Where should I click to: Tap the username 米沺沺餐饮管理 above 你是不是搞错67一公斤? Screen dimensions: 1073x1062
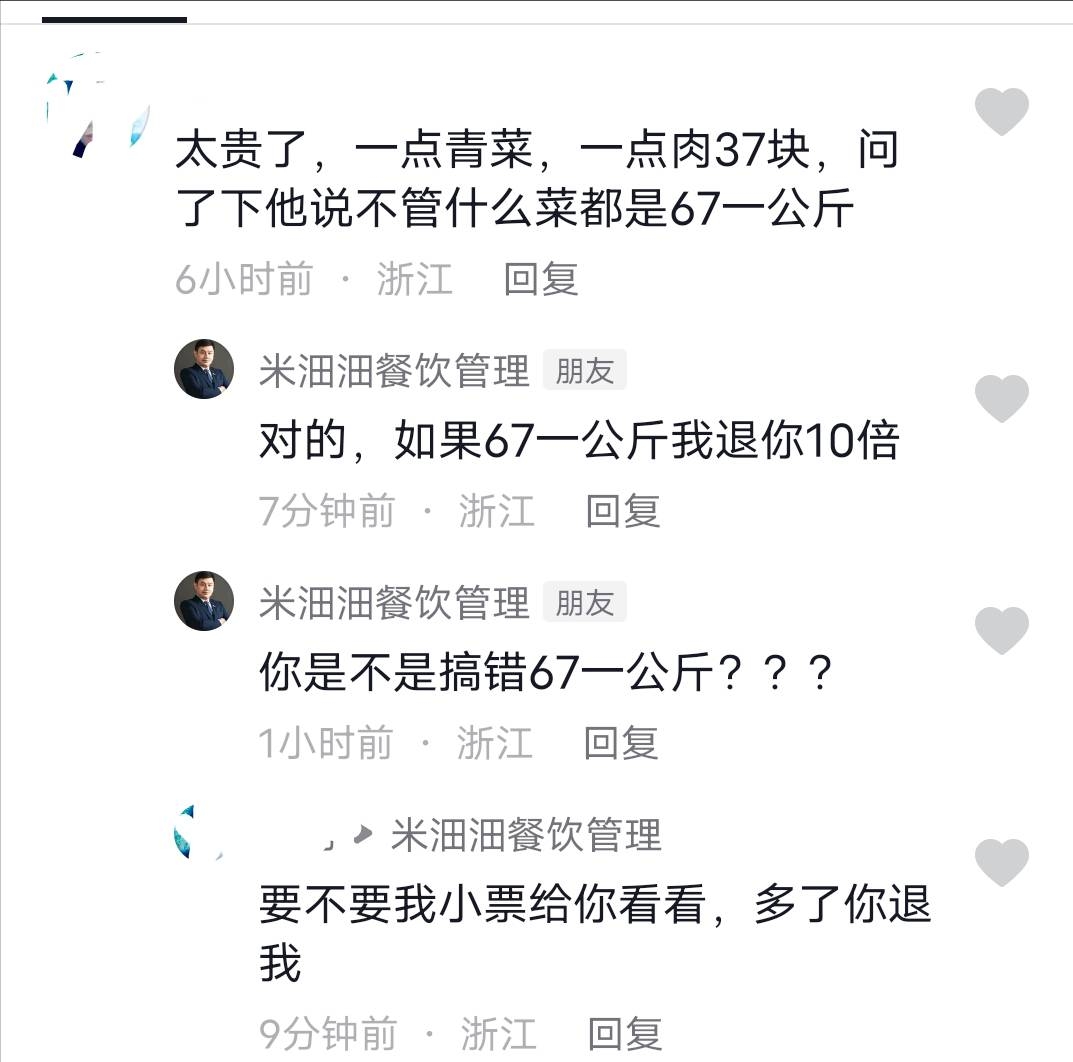pos(394,603)
